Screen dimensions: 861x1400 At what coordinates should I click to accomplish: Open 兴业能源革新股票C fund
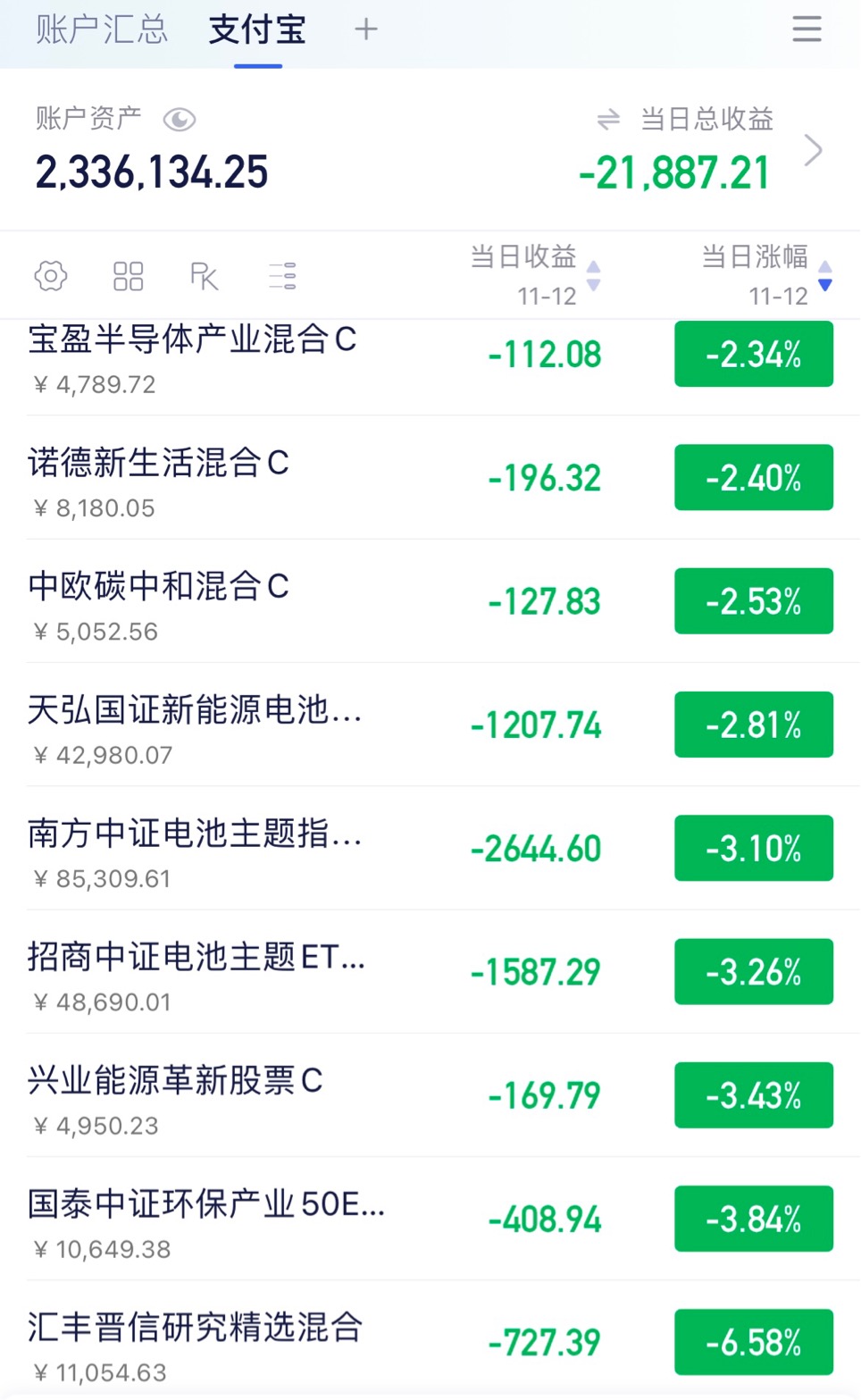430,1095
